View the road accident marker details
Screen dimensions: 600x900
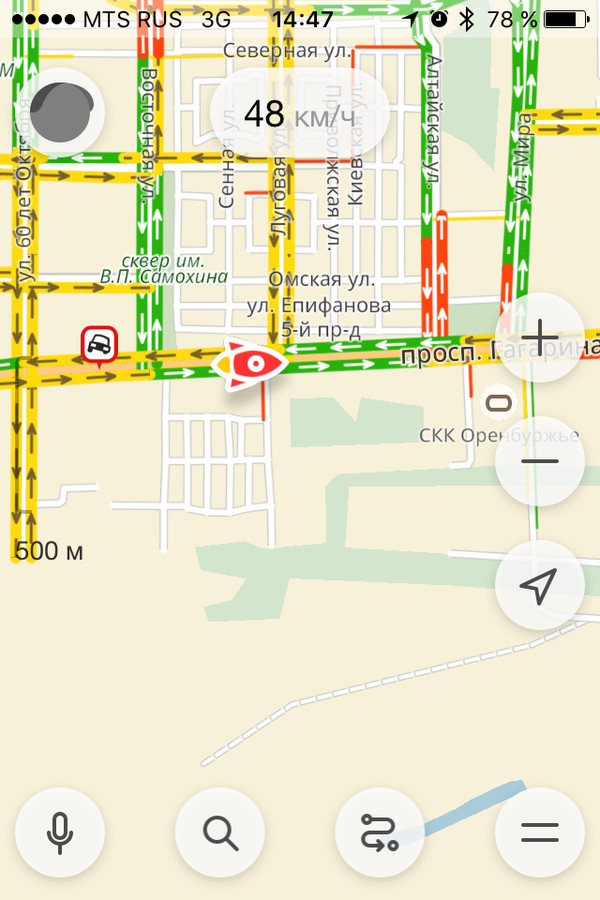(99, 346)
